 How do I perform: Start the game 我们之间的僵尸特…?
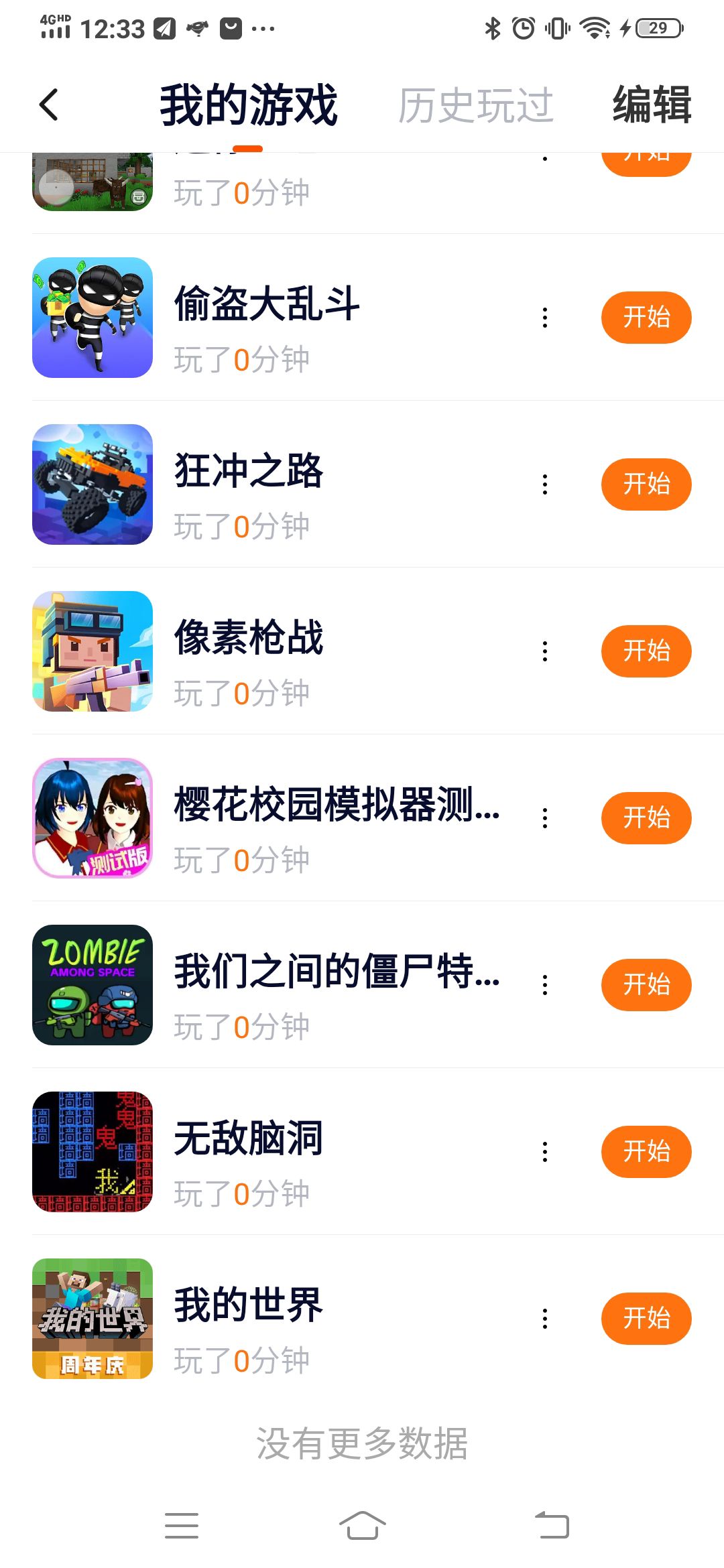coord(646,984)
